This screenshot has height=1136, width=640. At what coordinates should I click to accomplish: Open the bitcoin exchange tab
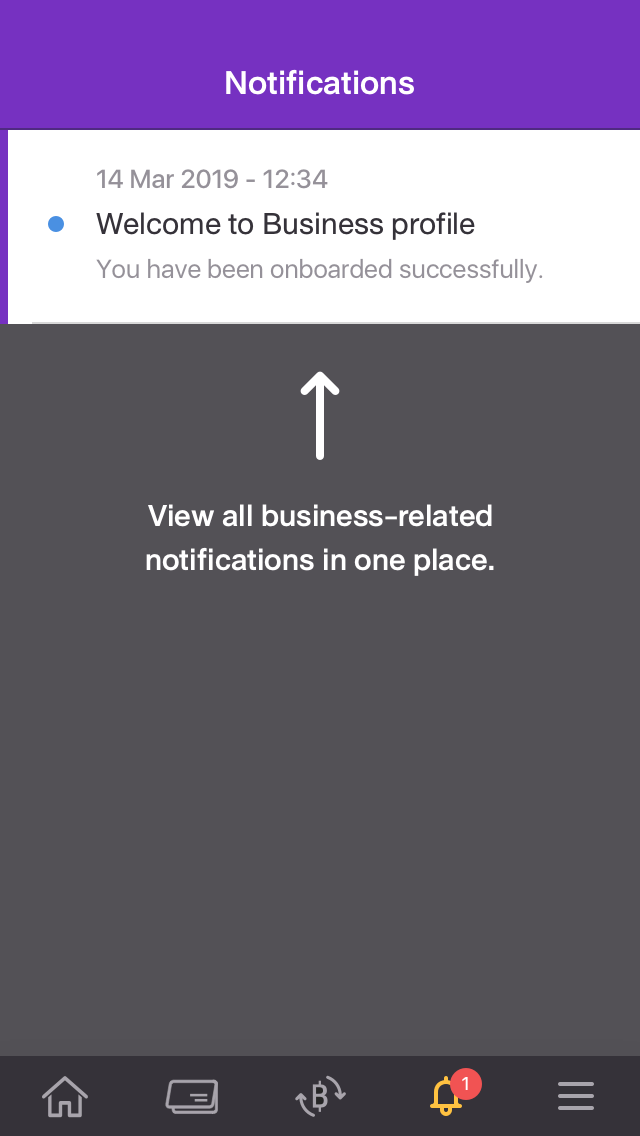320,1097
